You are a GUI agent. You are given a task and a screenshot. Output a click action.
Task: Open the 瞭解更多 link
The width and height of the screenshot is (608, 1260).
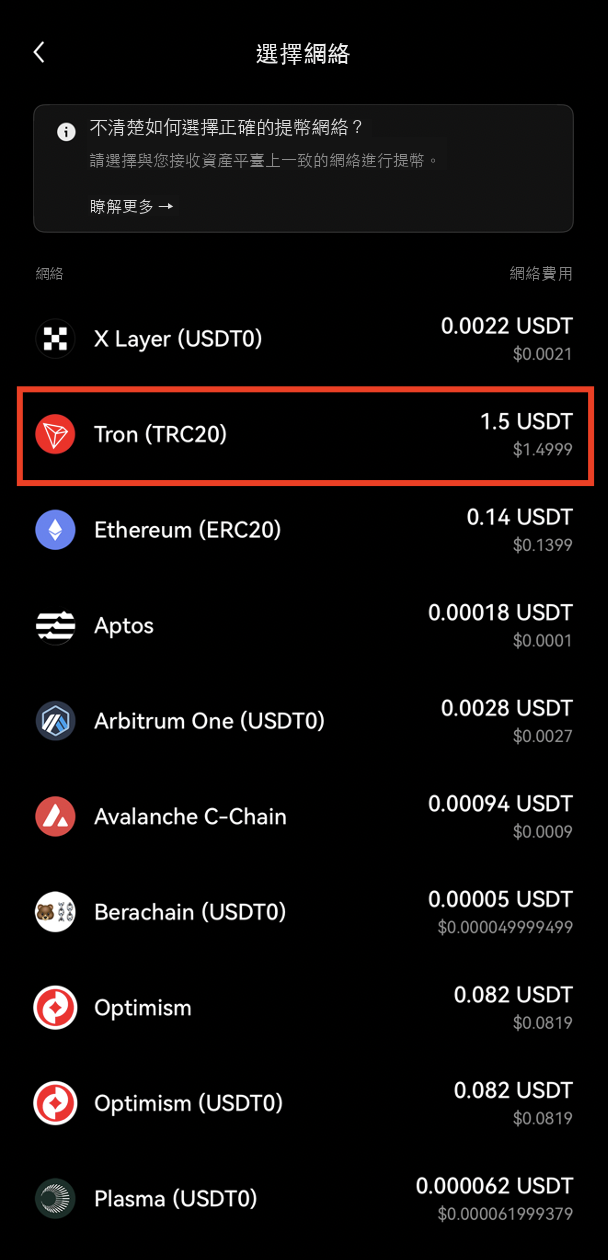(132, 206)
